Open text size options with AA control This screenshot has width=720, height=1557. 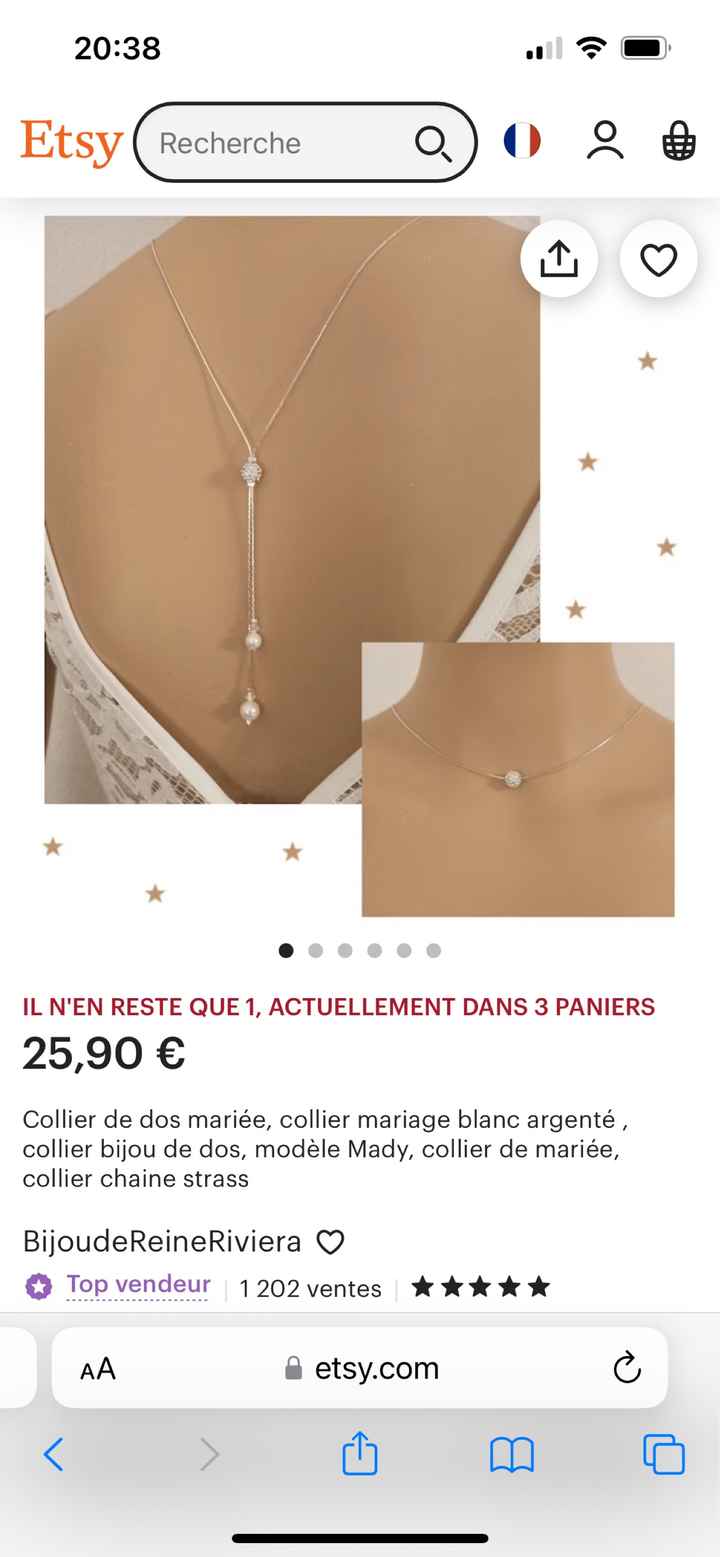pos(96,1368)
